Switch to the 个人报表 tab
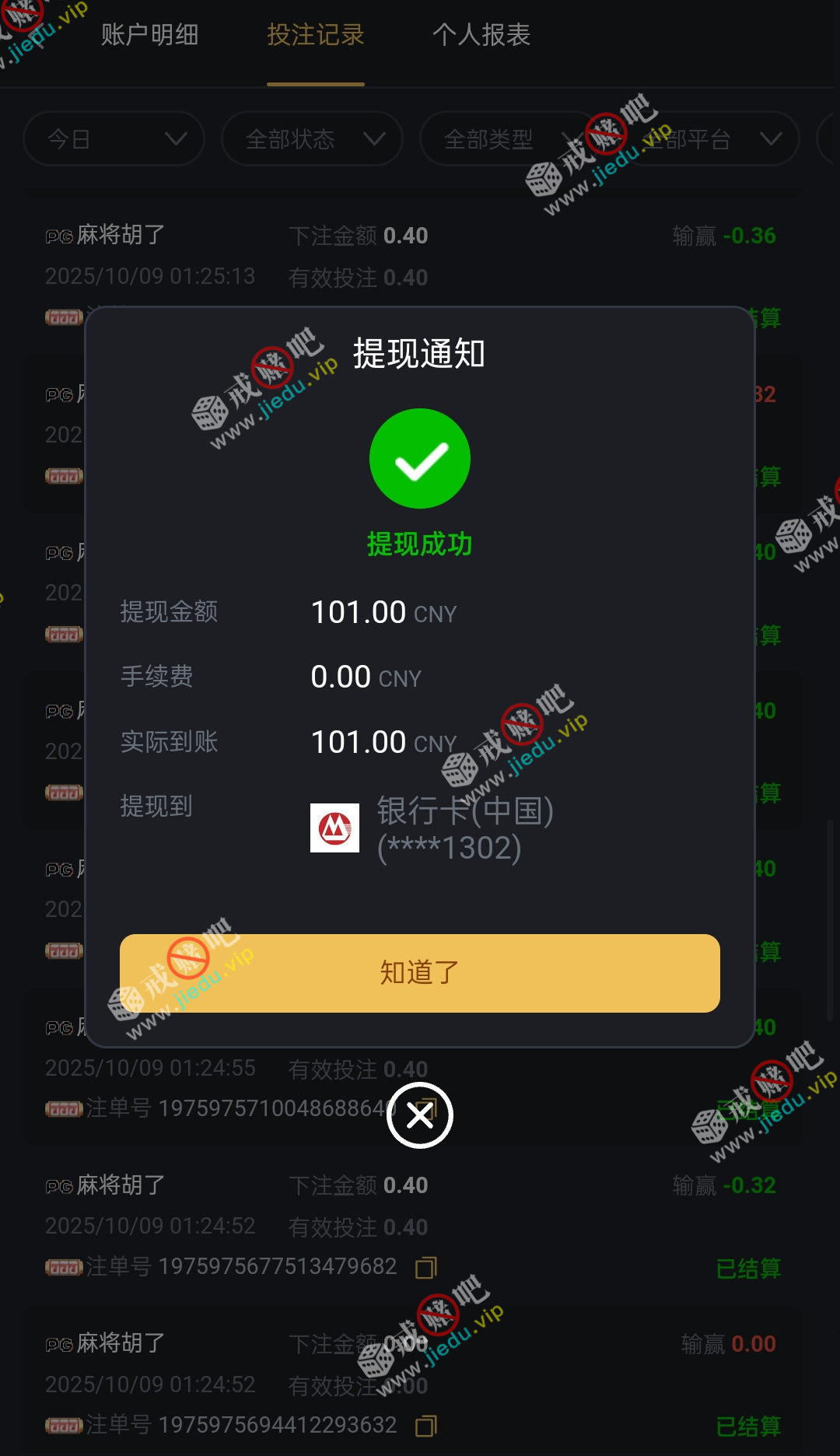This screenshot has width=840, height=1456. [x=481, y=35]
